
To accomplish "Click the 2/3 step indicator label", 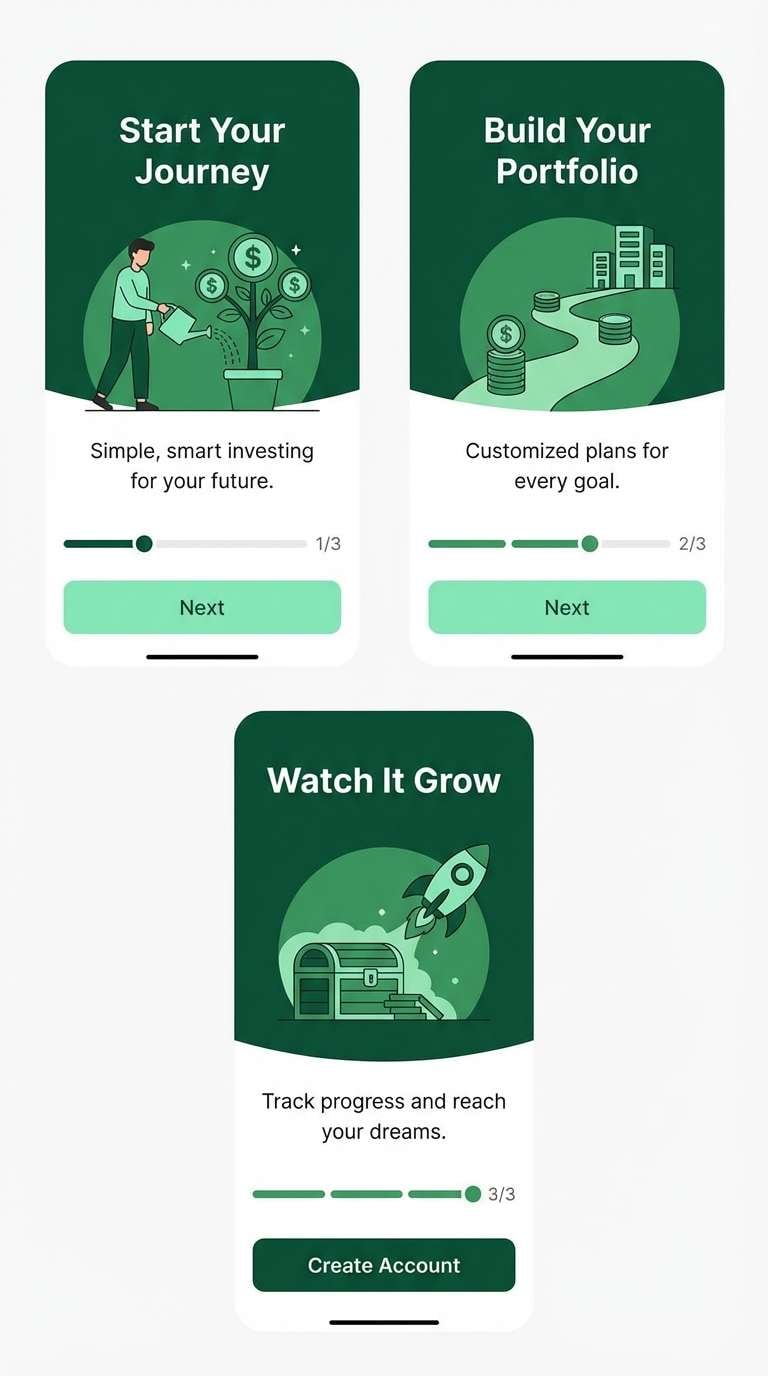I will [691, 543].
